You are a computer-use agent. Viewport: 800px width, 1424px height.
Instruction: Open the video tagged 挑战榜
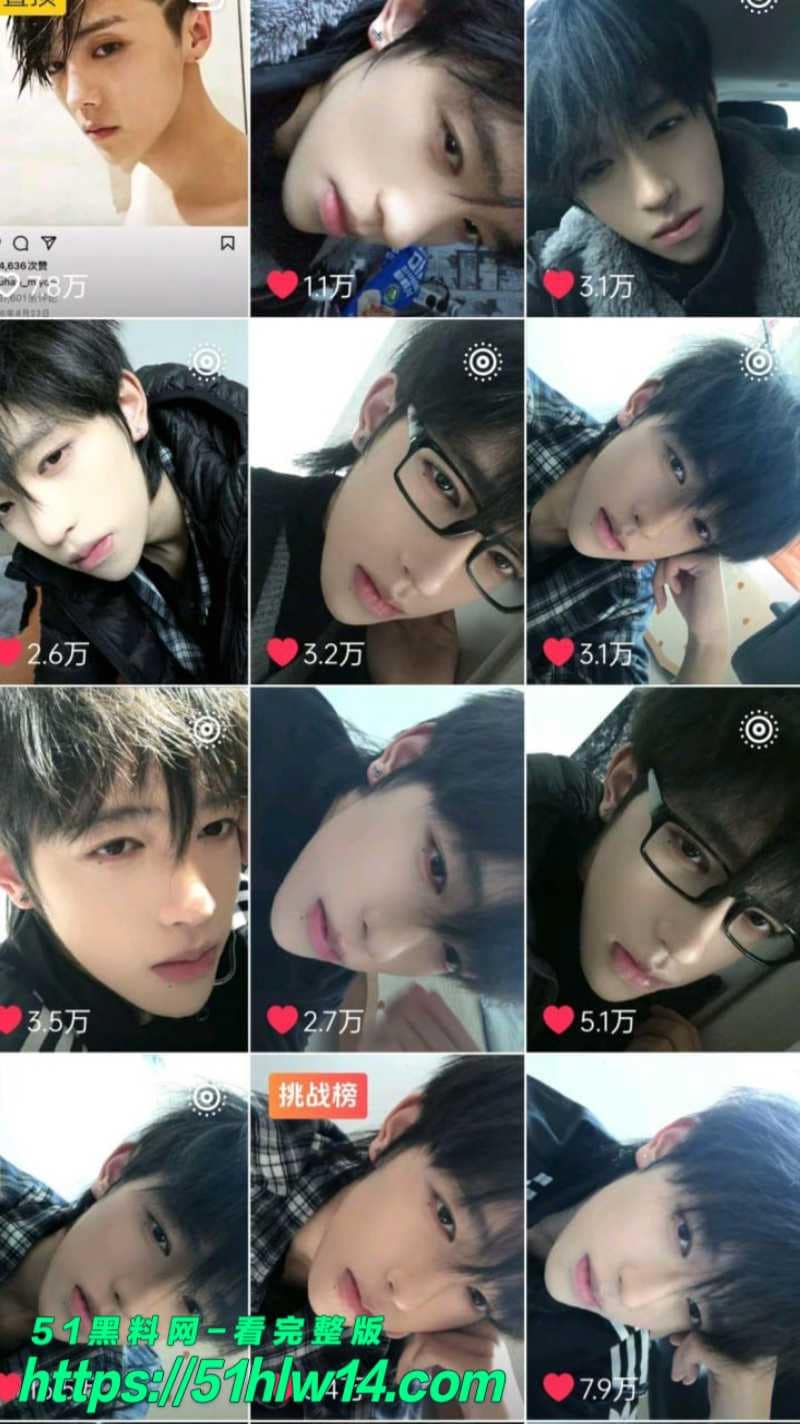387,1237
